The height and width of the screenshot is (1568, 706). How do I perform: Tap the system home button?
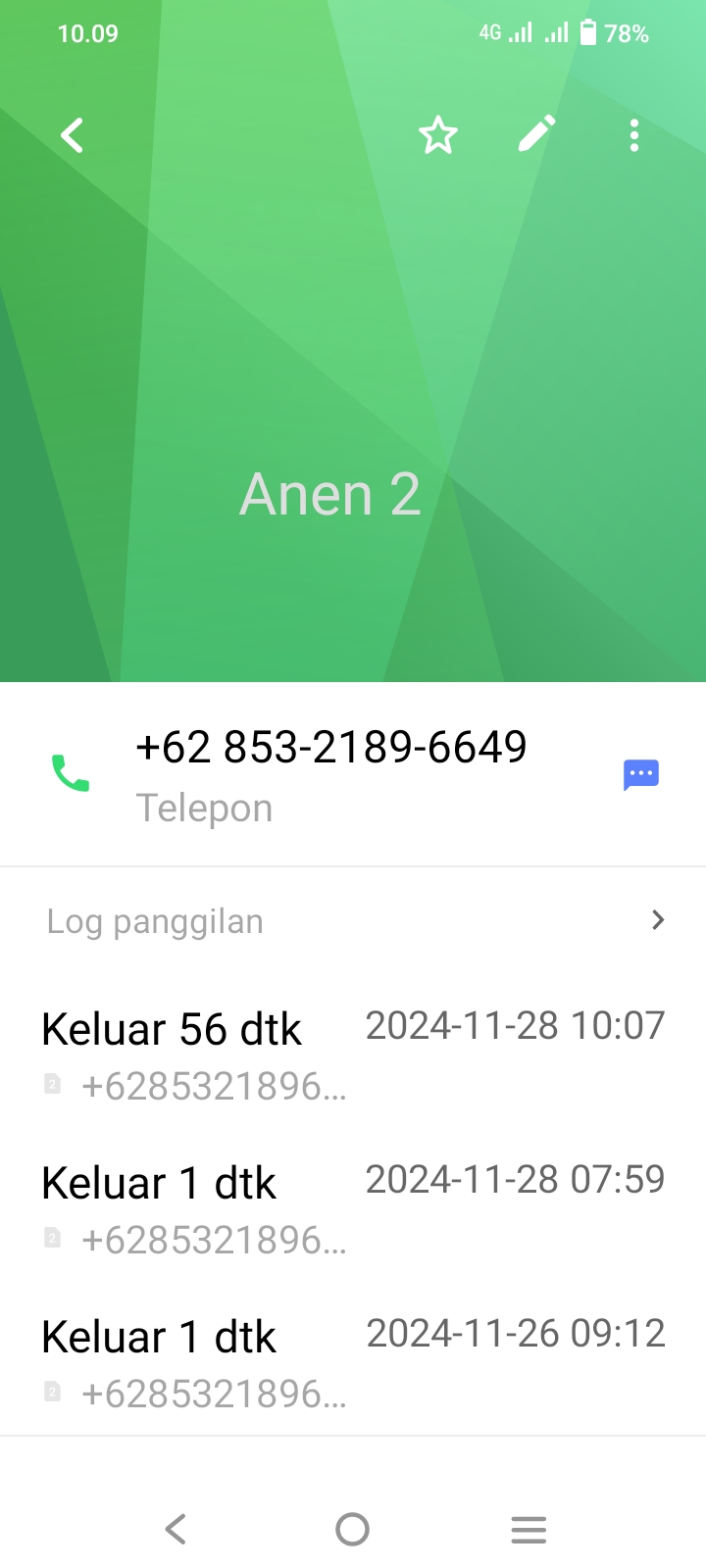coord(352,1529)
